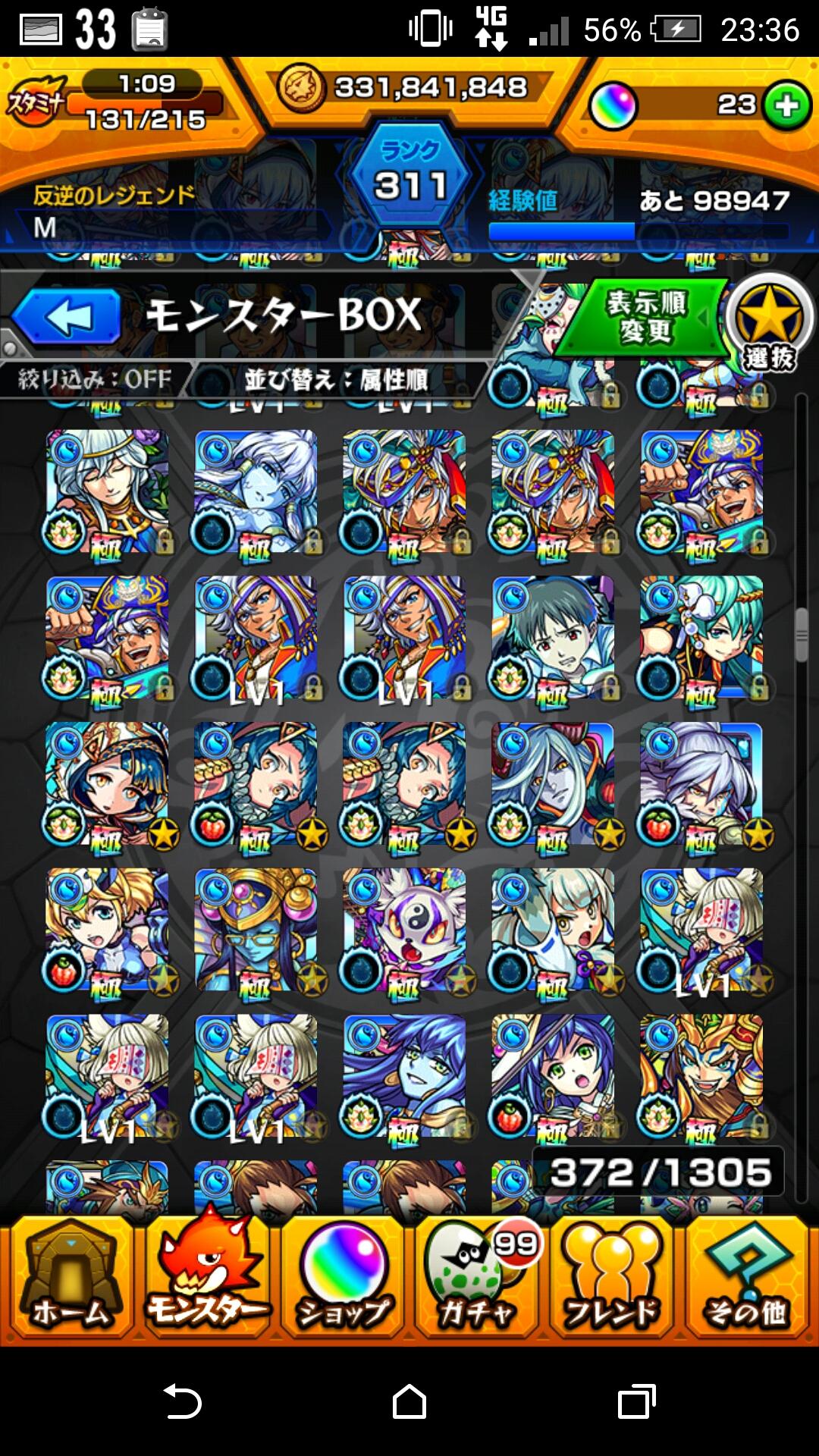Image resolution: width=819 pixels, height=1456 pixels.
Task: Switch to the フレンド tab
Action: click(x=611, y=1279)
